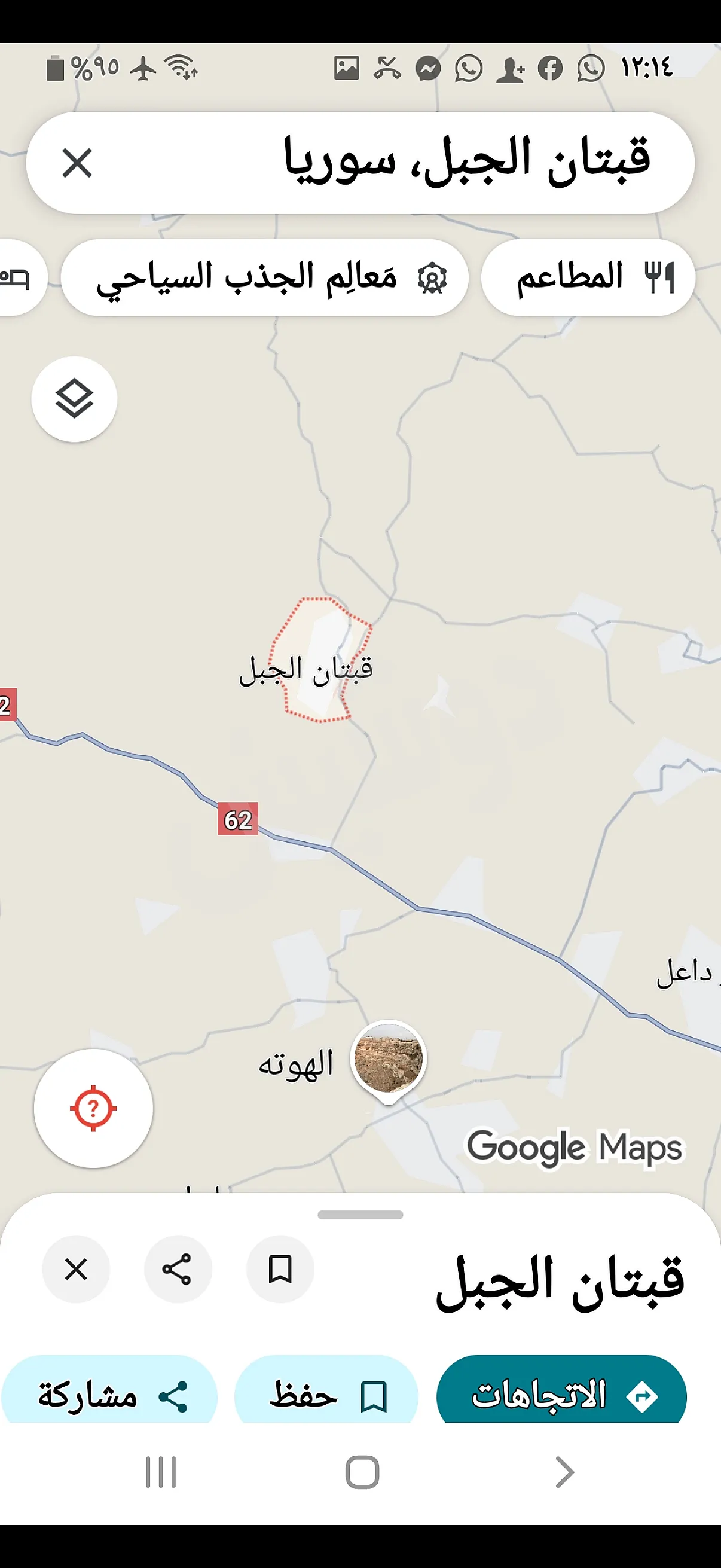The width and height of the screenshot is (721, 1568).
Task: Open the الهوته photo marker on the map
Action: (x=388, y=1060)
